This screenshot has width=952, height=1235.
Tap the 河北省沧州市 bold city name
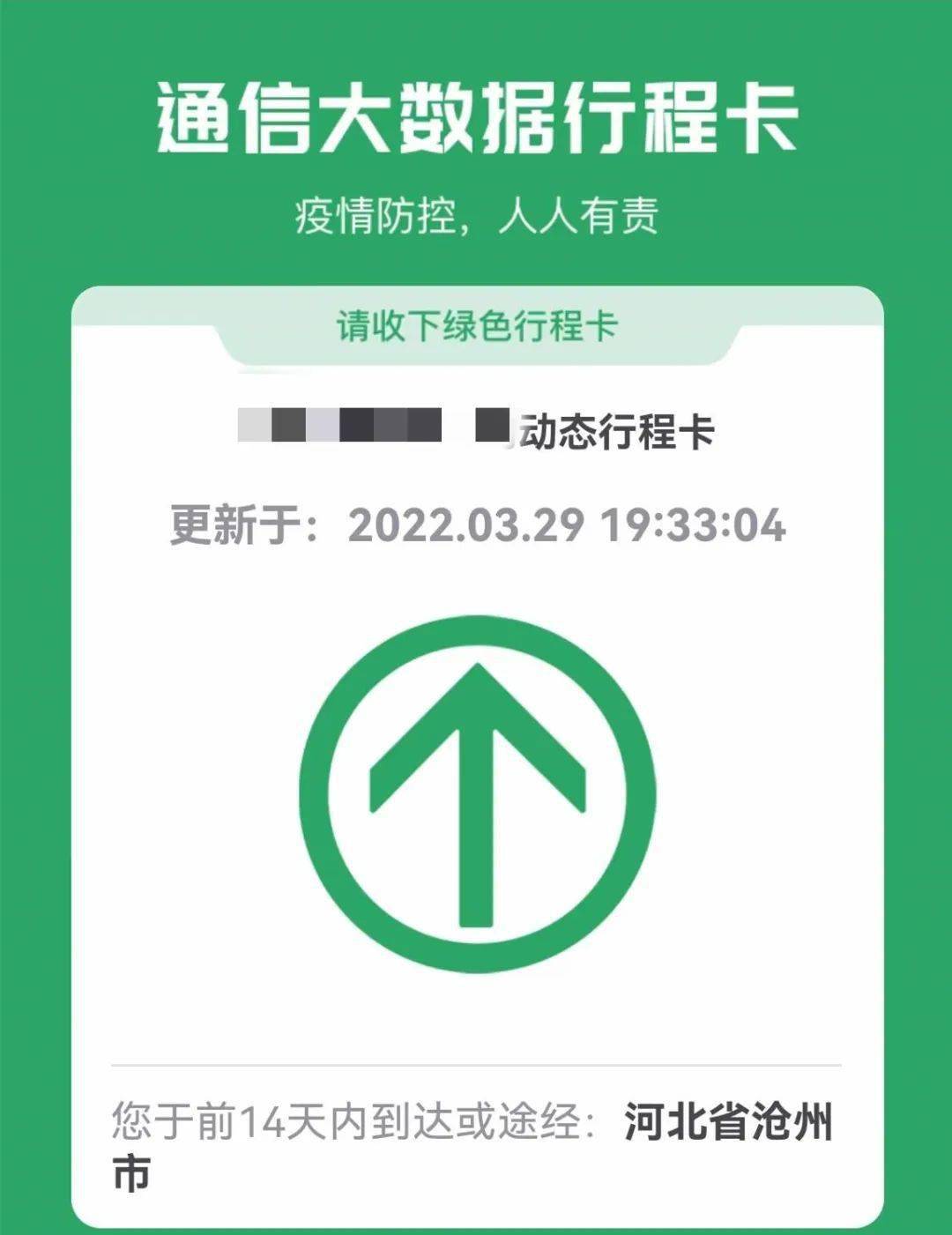click(x=728, y=1120)
